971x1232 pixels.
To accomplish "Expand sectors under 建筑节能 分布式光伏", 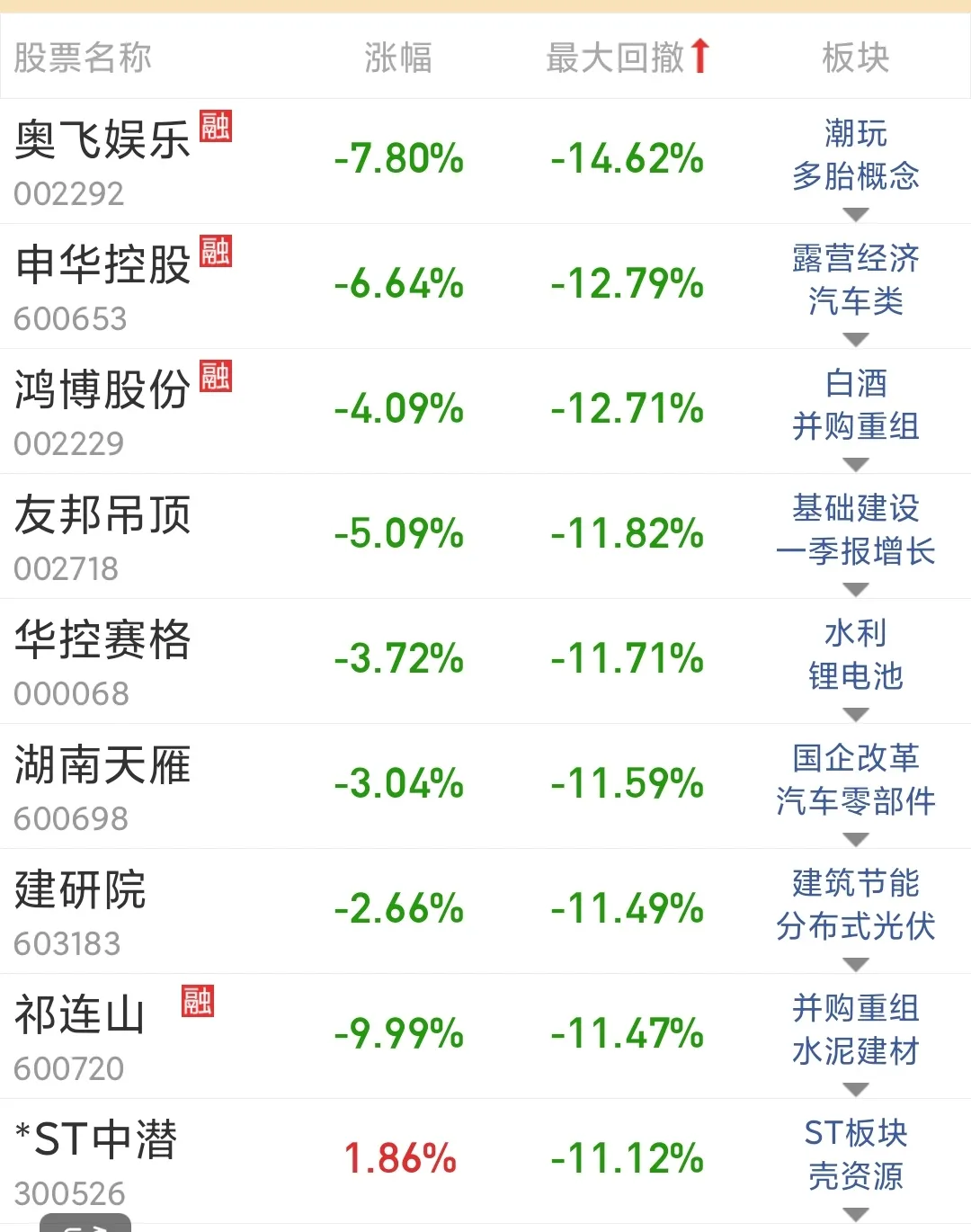I will point(856,964).
